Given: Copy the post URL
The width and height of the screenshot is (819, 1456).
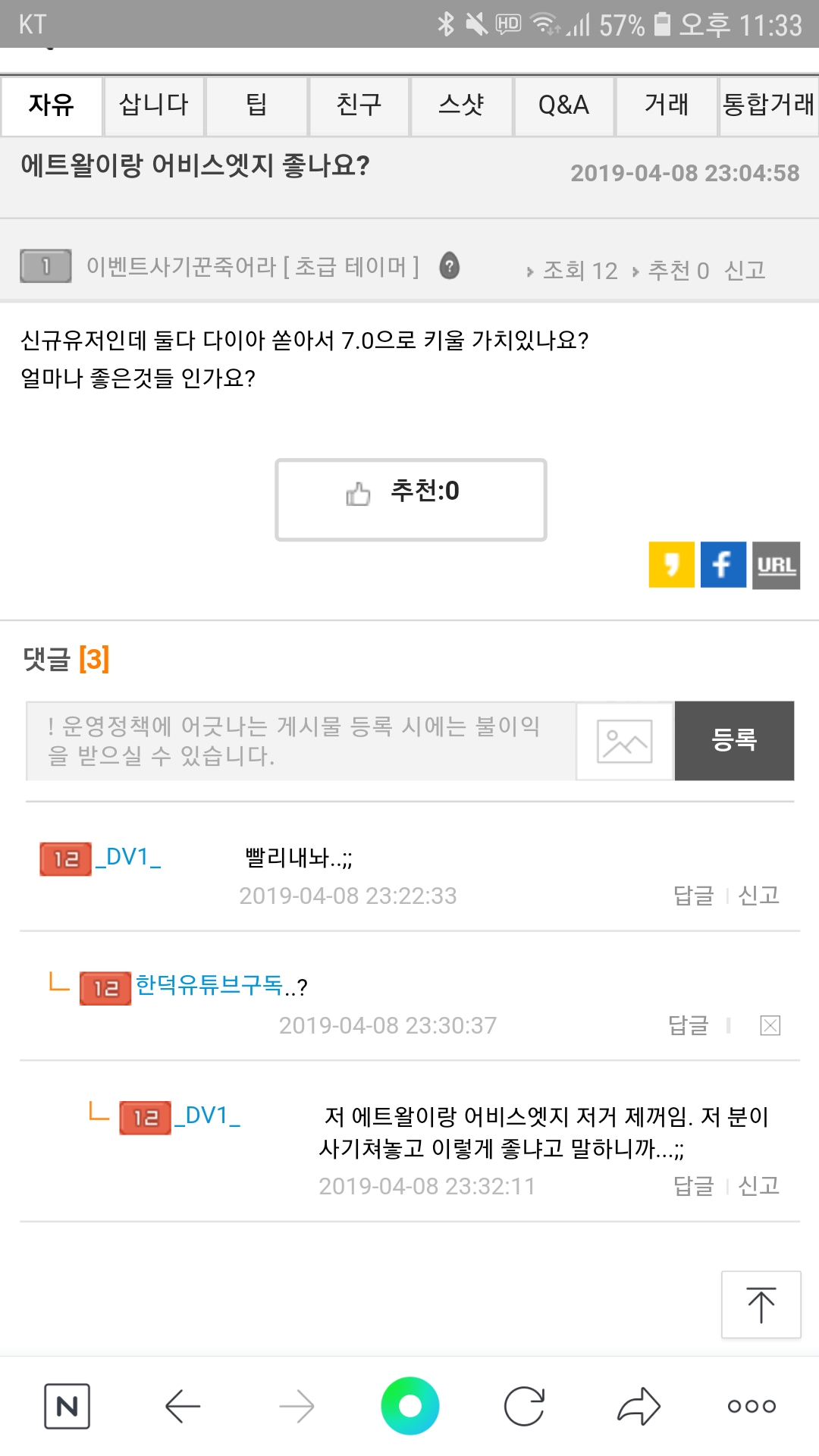Looking at the screenshot, I should tap(776, 565).
